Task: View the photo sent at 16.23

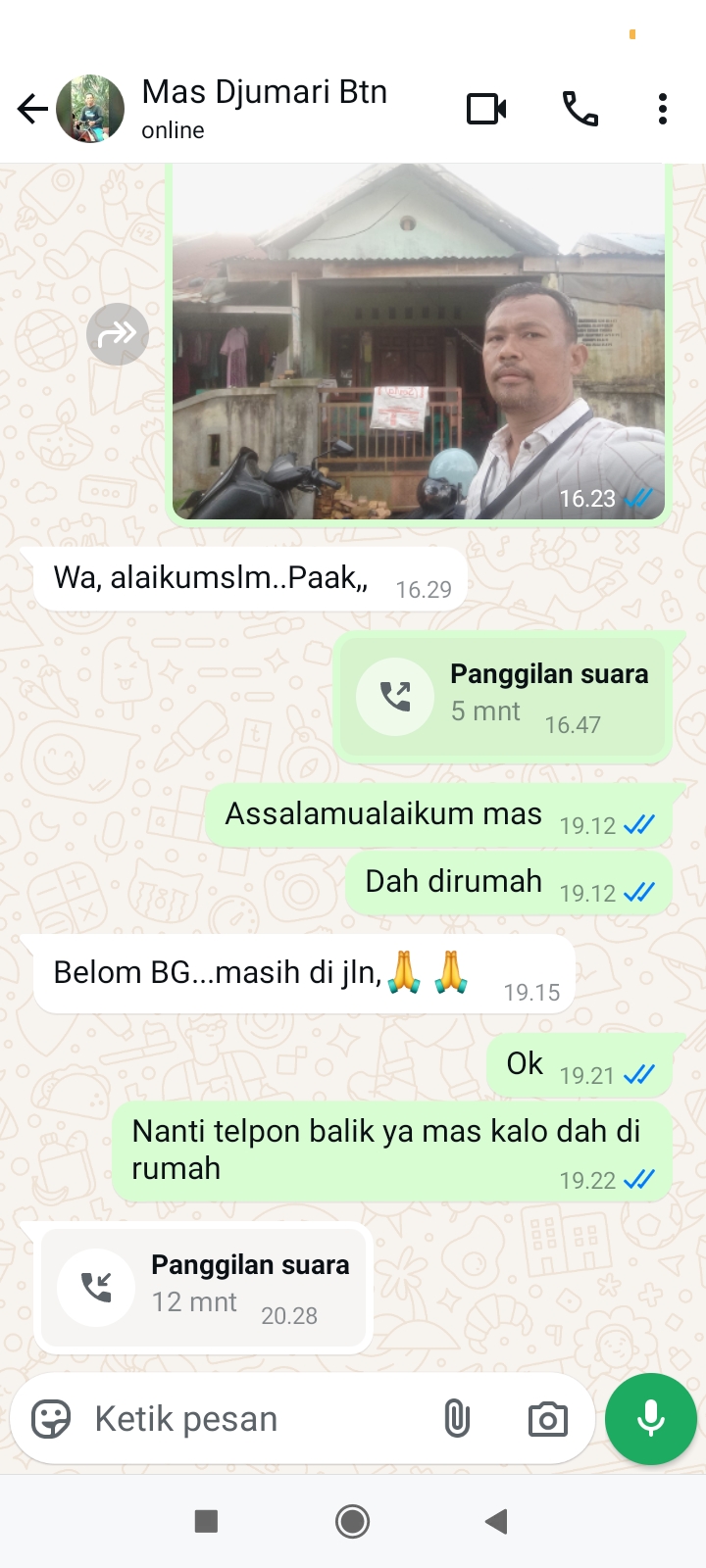Action: tap(419, 343)
